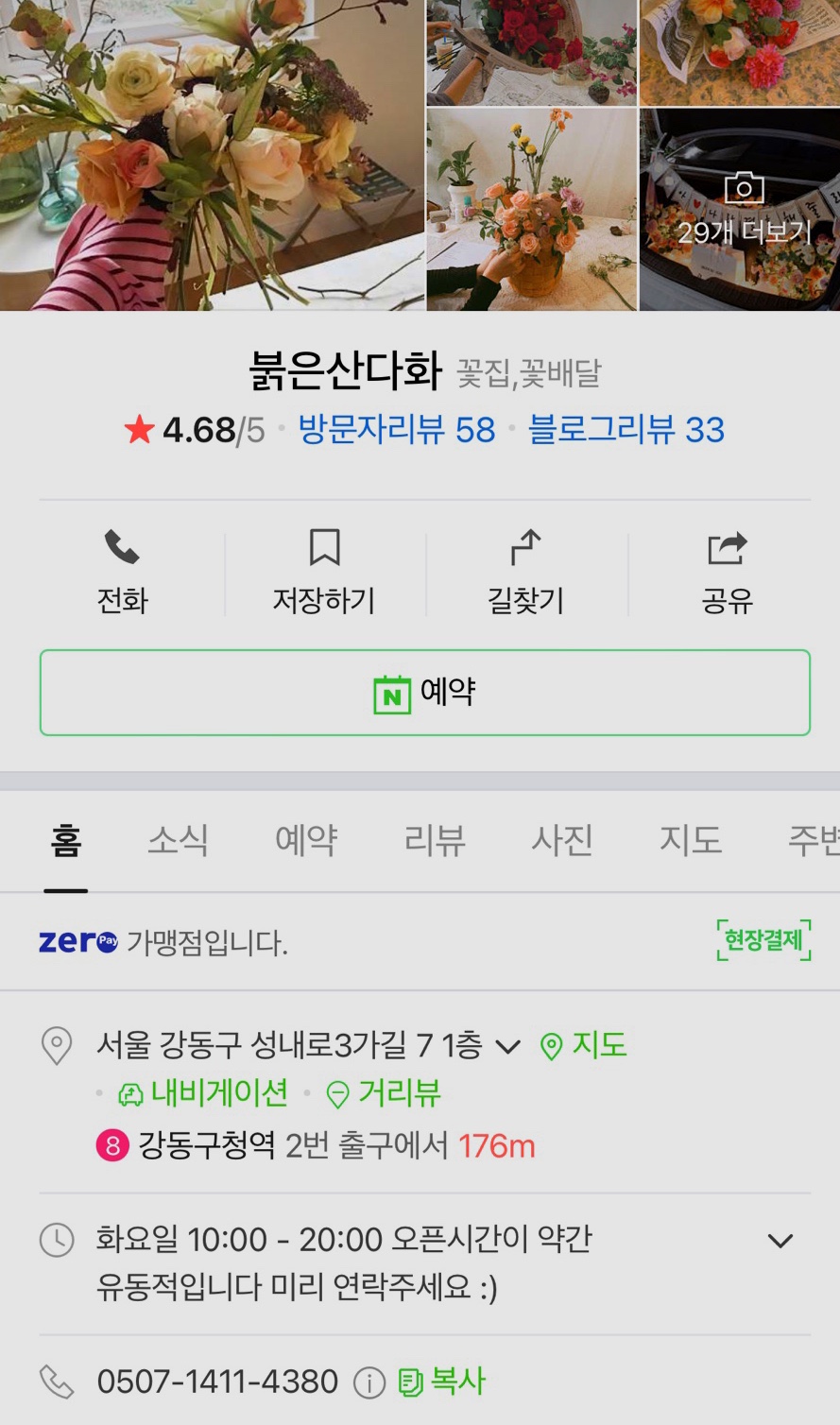The image size is (840, 1425).
Task: Expand the address details chevron
Action: pyautogui.click(x=507, y=1047)
